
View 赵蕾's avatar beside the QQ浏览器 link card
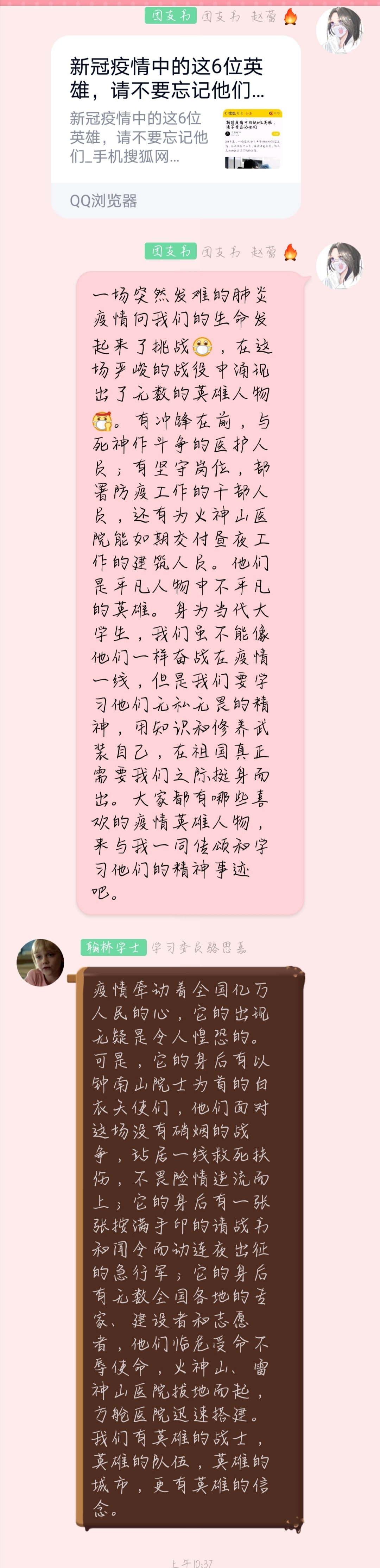point(339,30)
